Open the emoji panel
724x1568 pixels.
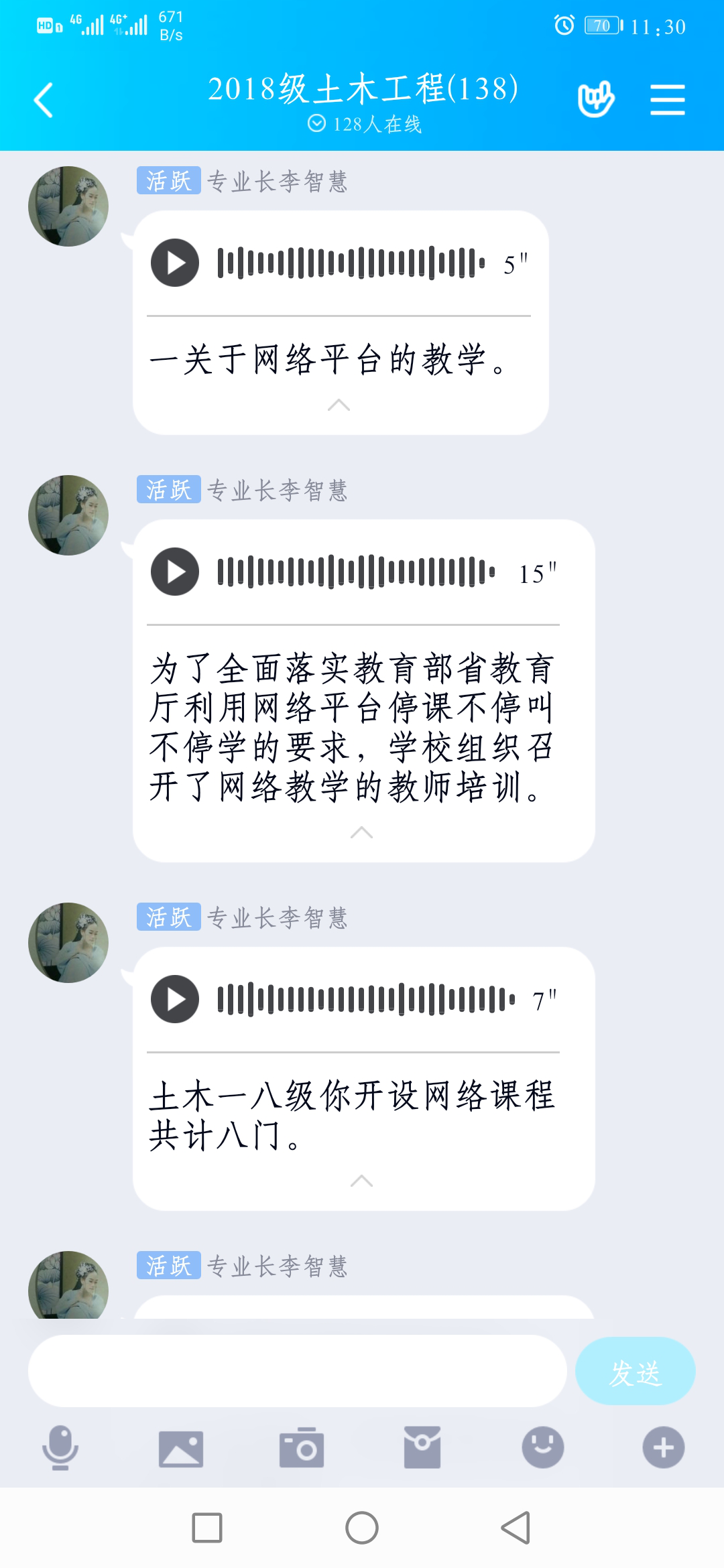543,1447
